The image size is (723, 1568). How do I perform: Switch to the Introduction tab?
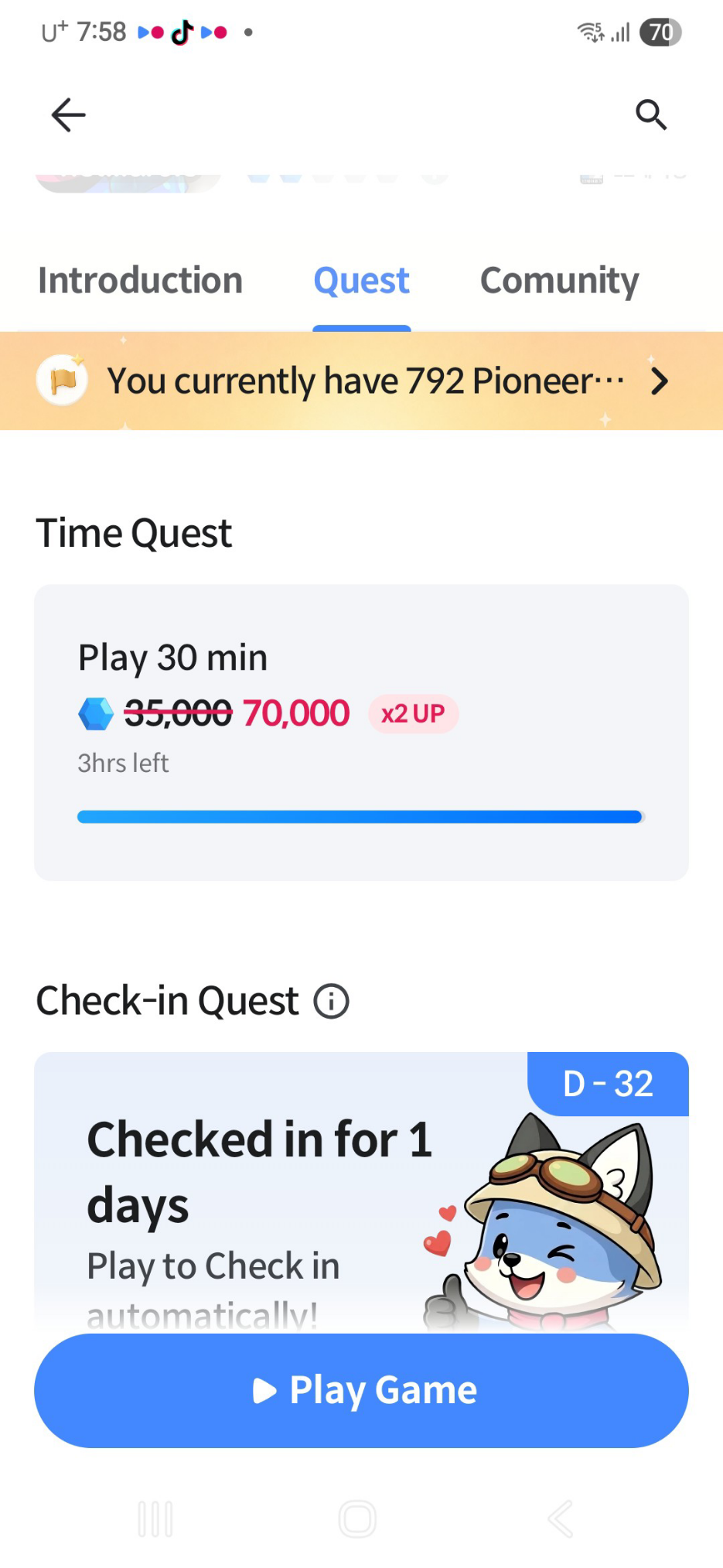point(141,281)
